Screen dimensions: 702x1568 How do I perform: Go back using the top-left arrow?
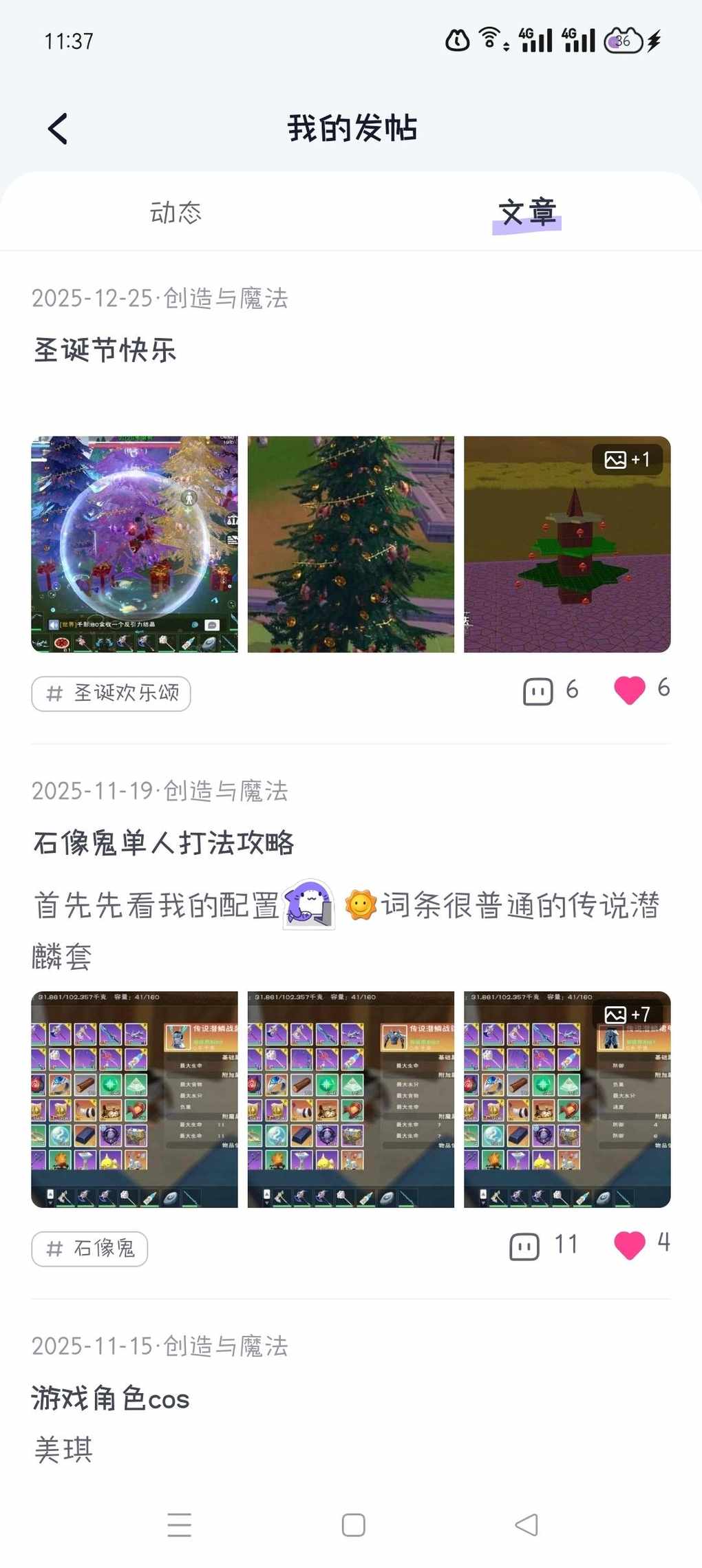pos(58,129)
